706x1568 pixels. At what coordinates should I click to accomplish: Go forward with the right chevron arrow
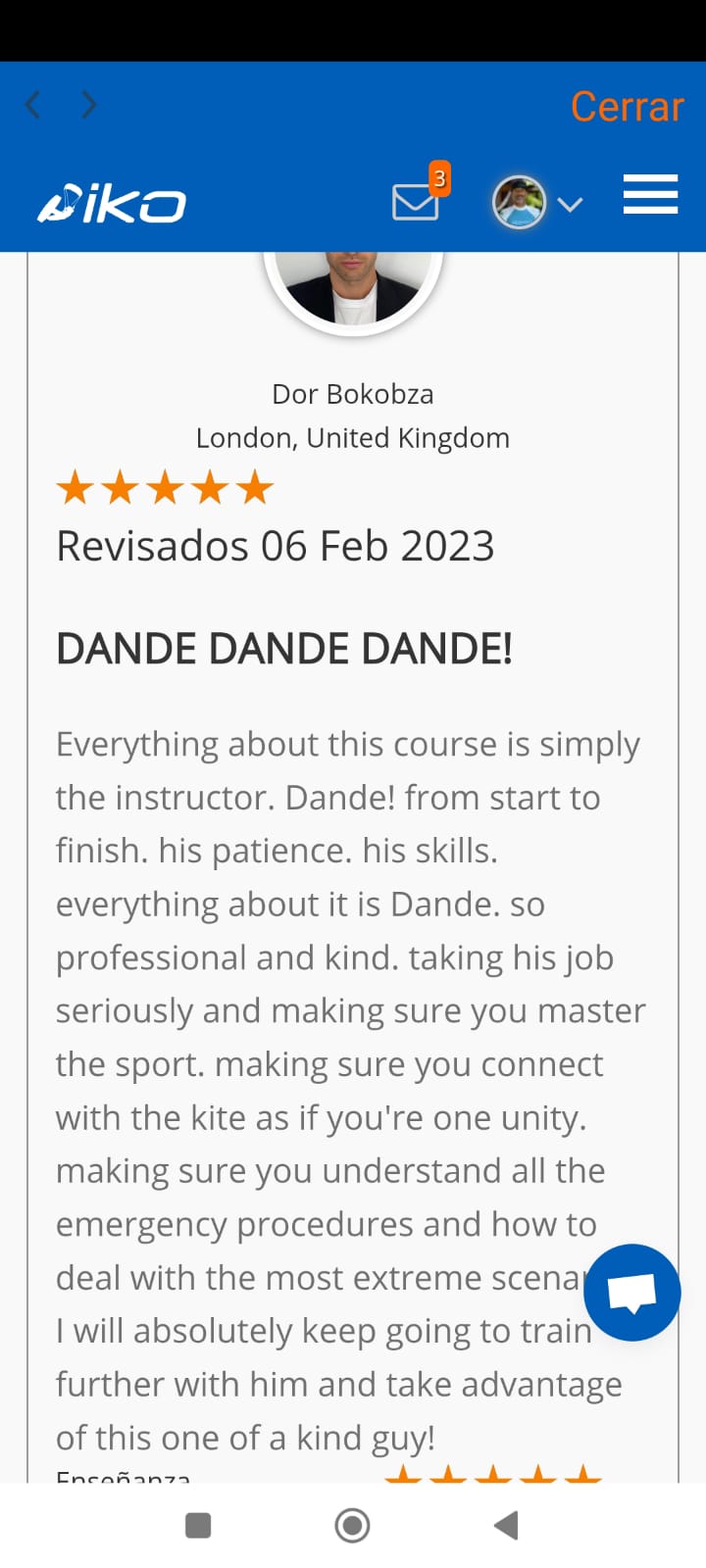click(x=88, y=105)
